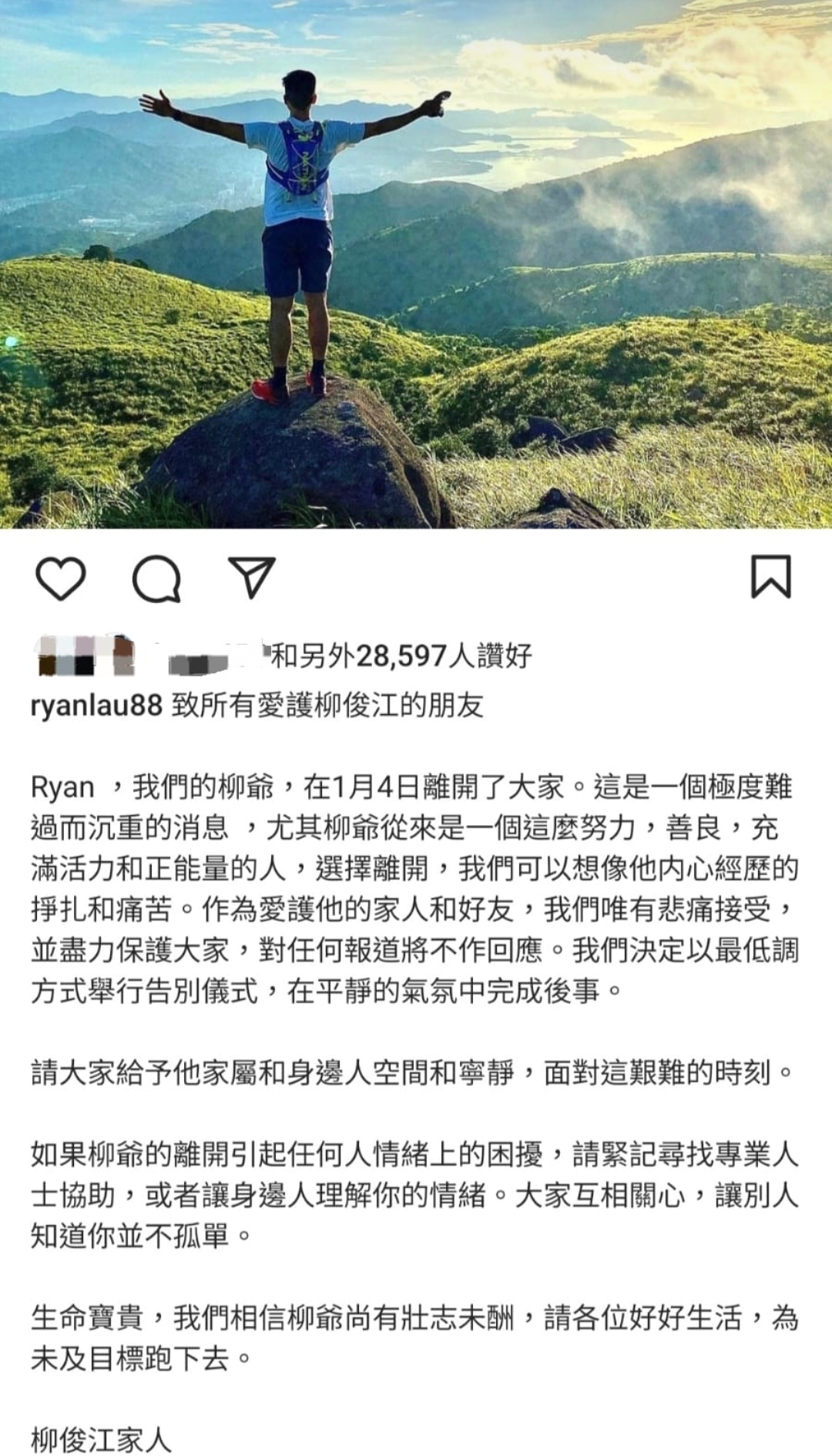Share the post using the paper plane icon
This screenshot has width=832, height=1456.
(x=252, y=579)
